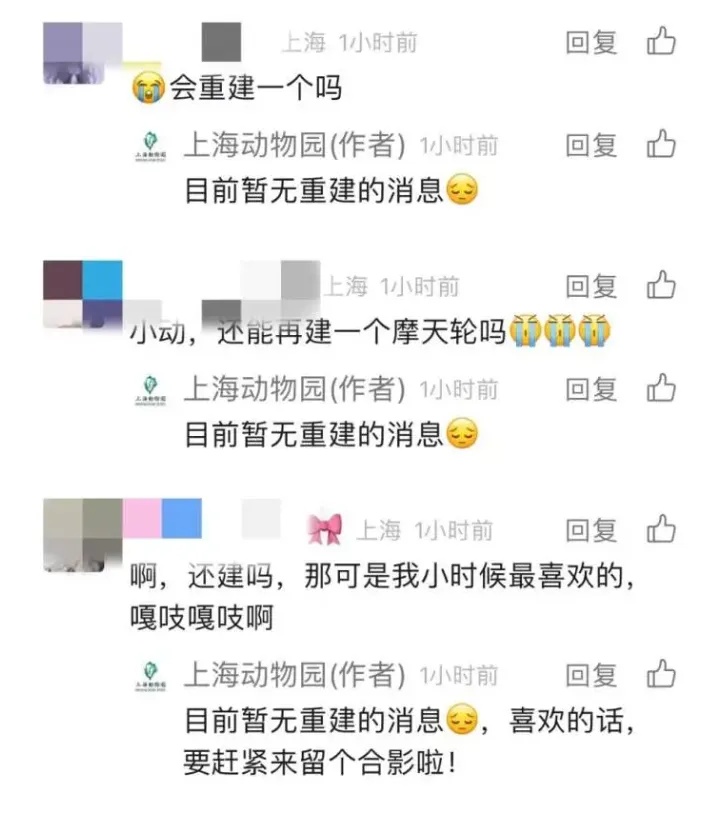721x820 pixels.
Task: Reply to the 摩天轮 comment
Action: coord(591,287)
